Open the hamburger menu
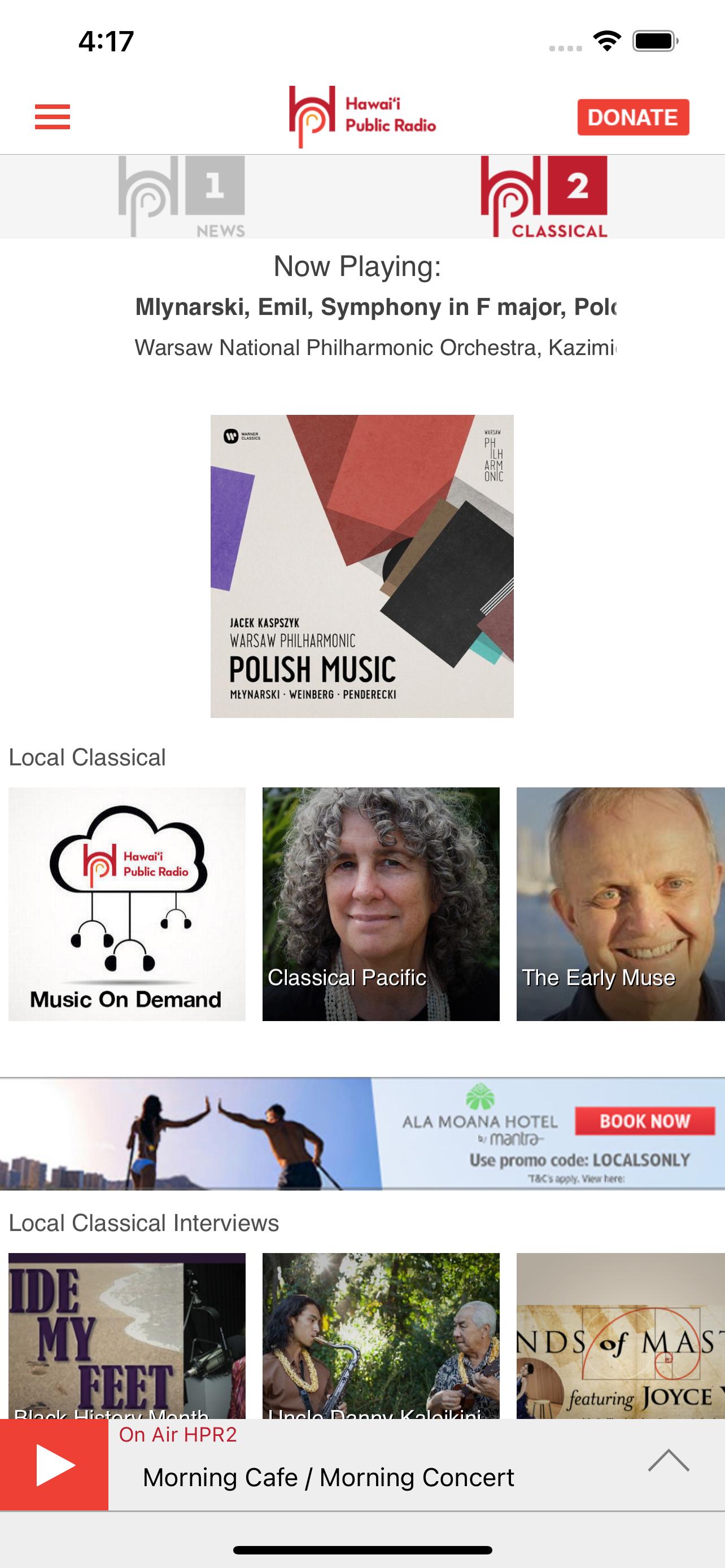 pyautogui.click(x=53, y=117)
